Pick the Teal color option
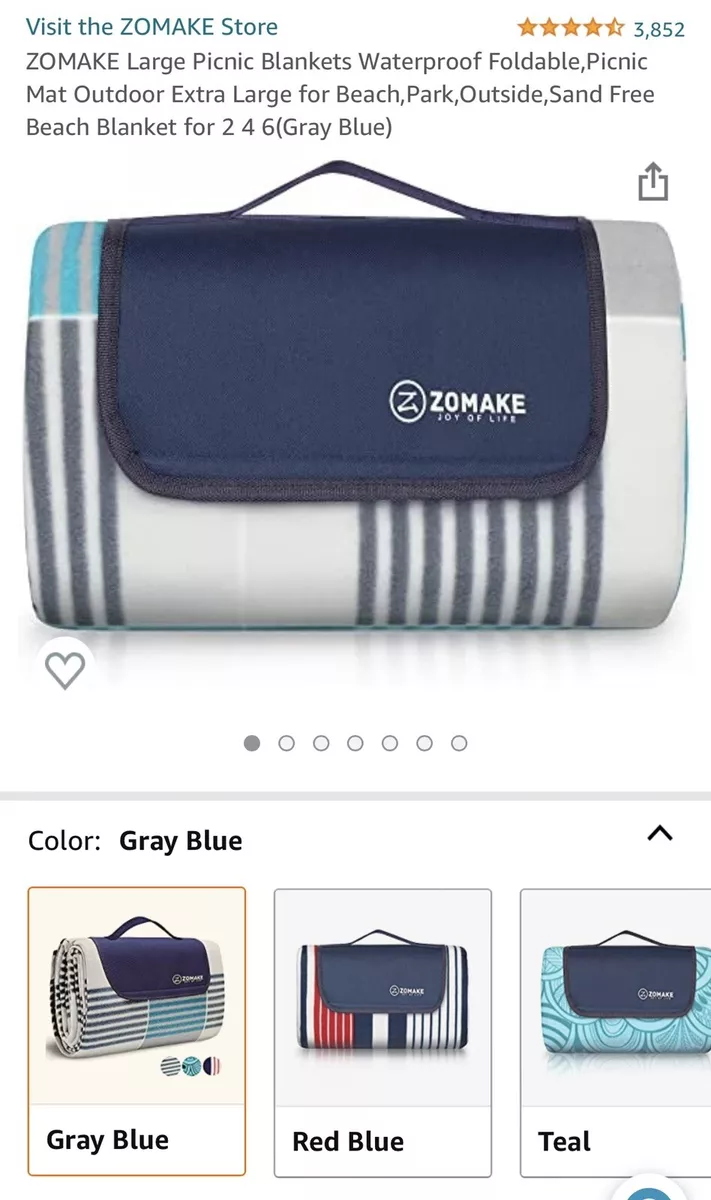 (615, 1033)
